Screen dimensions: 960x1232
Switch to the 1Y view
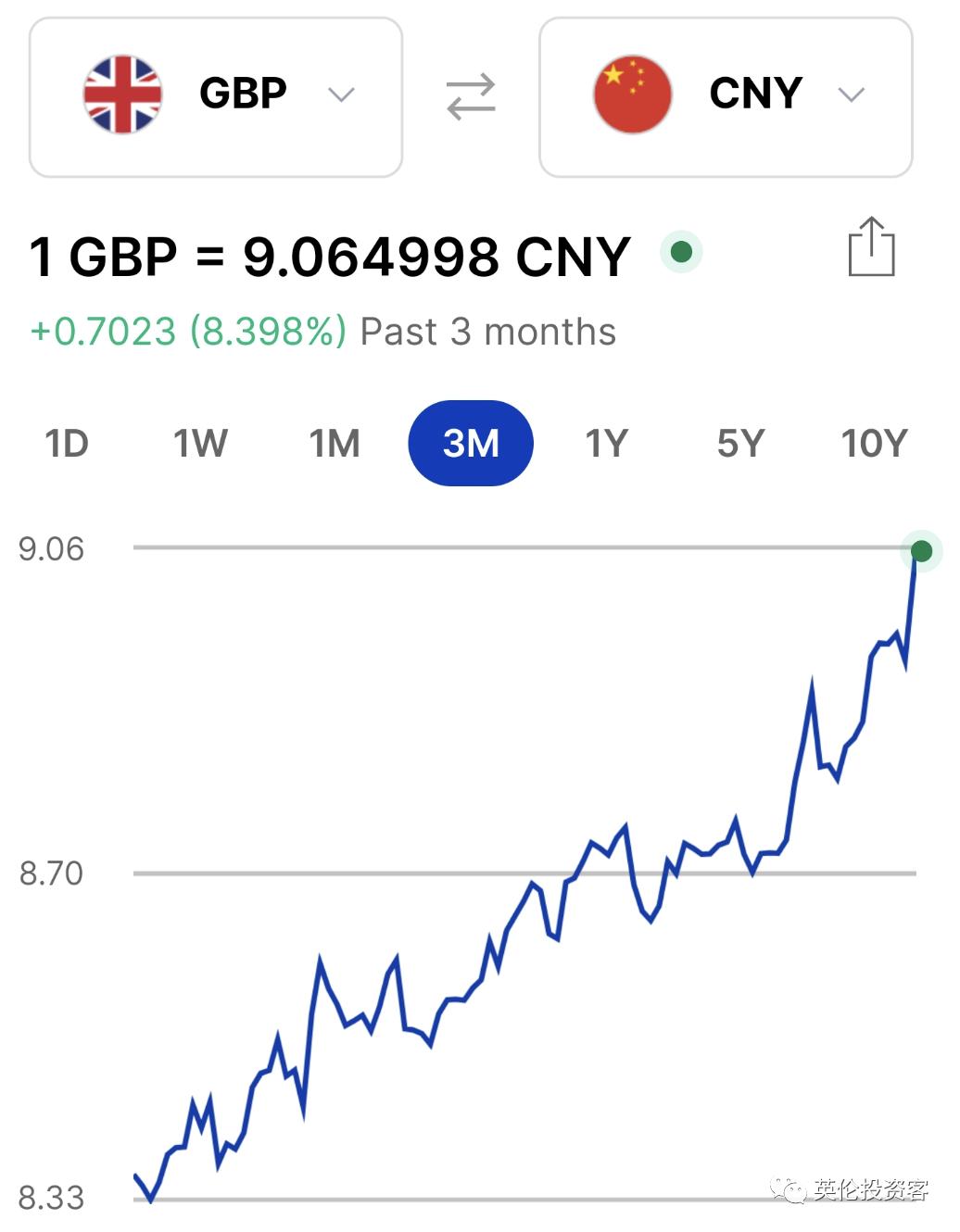point(607,444)
